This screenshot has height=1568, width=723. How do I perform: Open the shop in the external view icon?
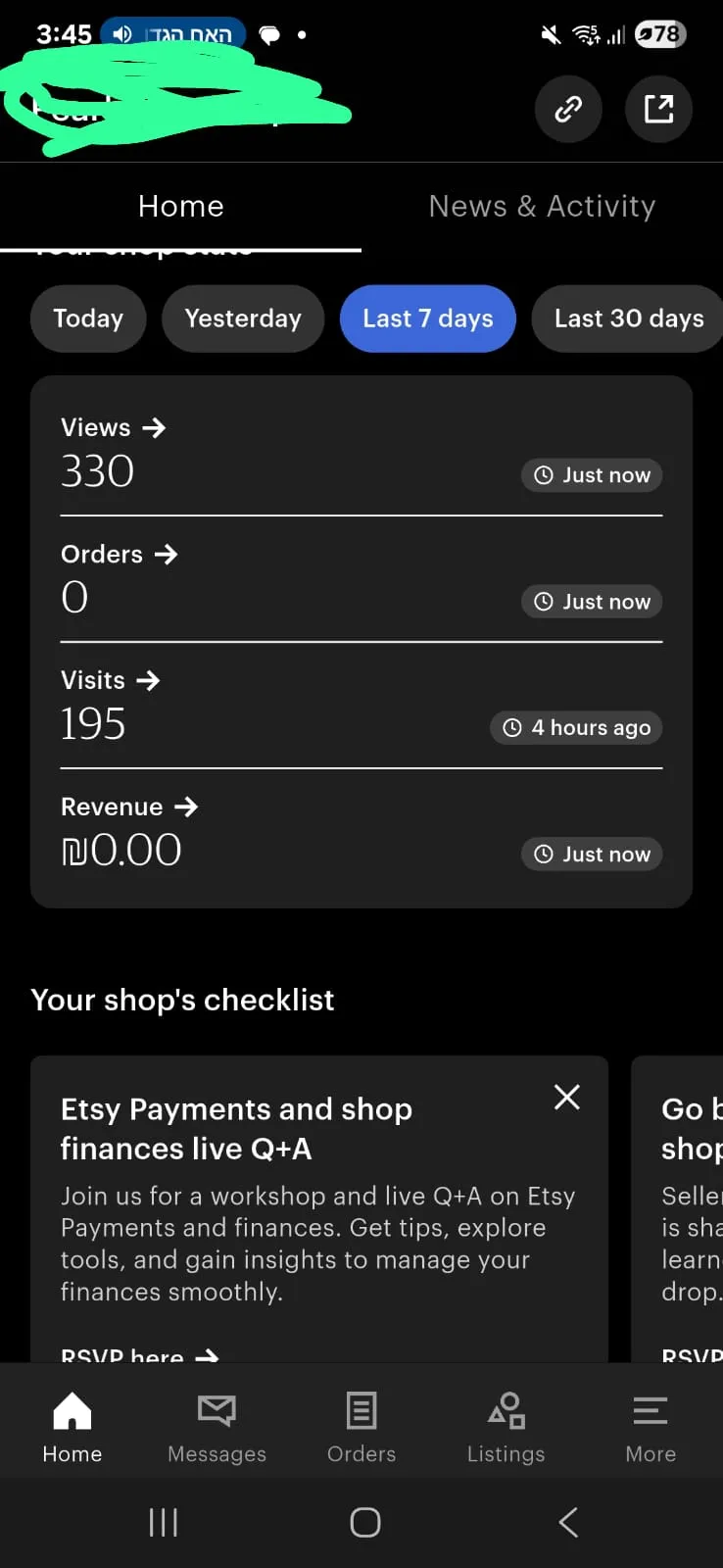(658, 109)
